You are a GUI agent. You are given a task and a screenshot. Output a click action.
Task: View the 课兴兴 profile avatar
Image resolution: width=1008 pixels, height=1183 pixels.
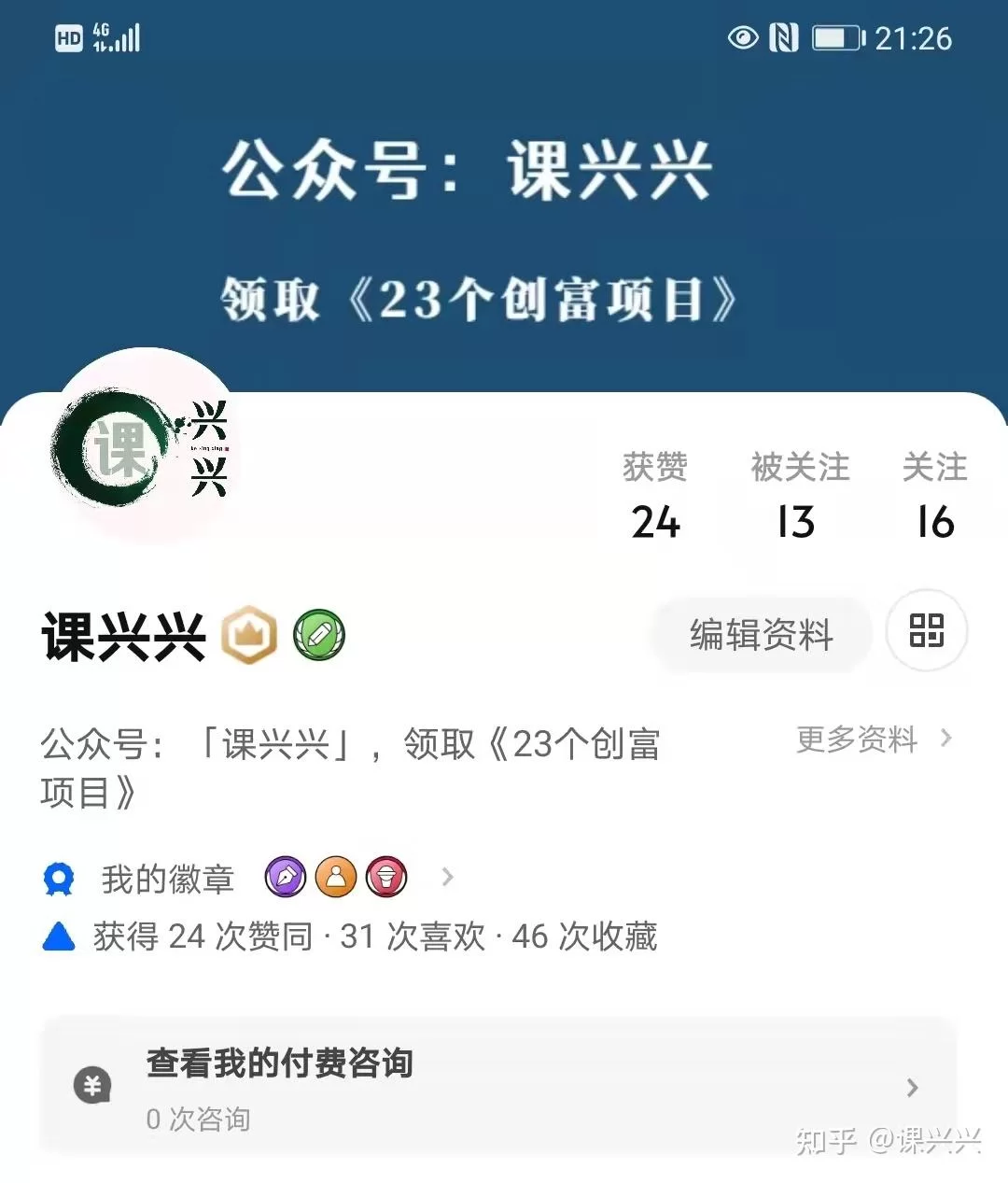coord(145,447)
